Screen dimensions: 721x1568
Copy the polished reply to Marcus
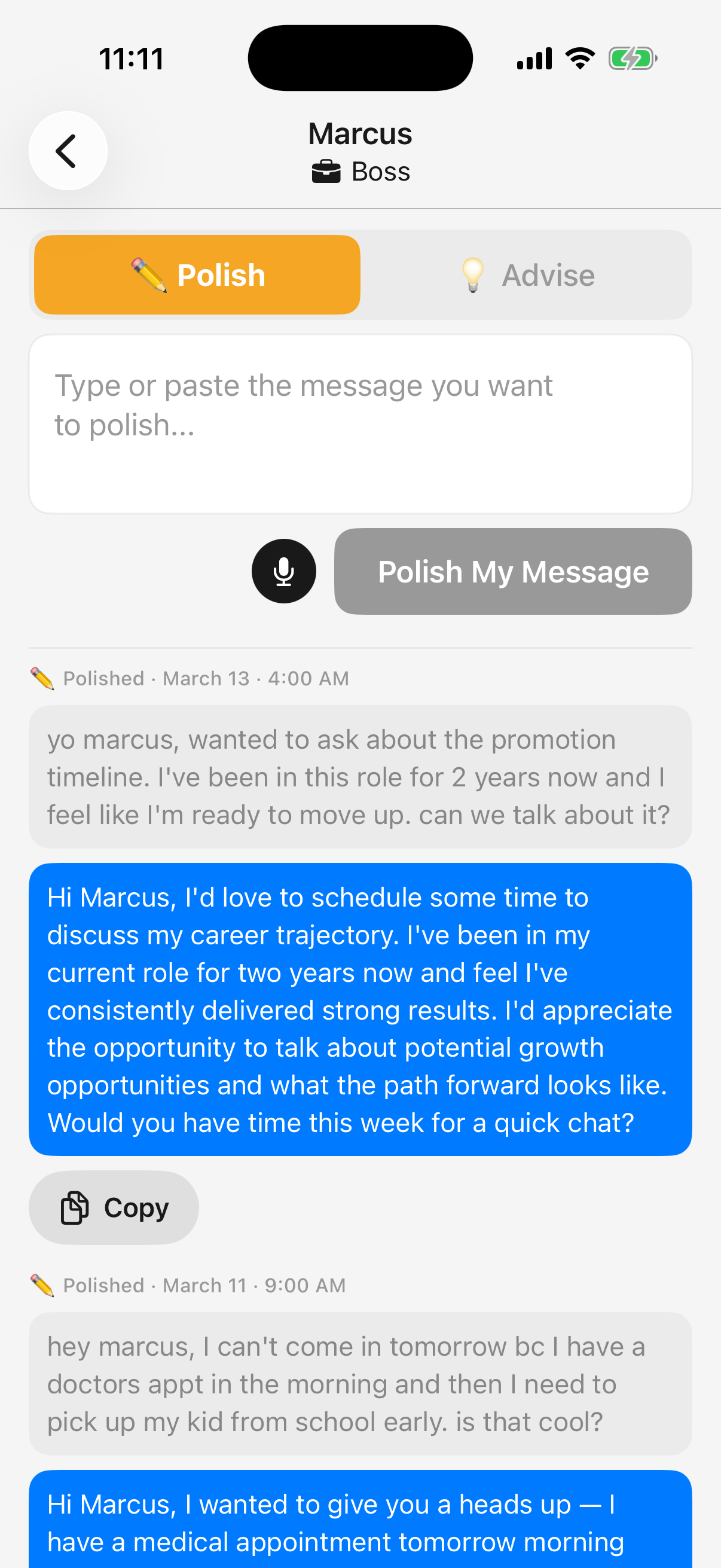click(114, 1207)
